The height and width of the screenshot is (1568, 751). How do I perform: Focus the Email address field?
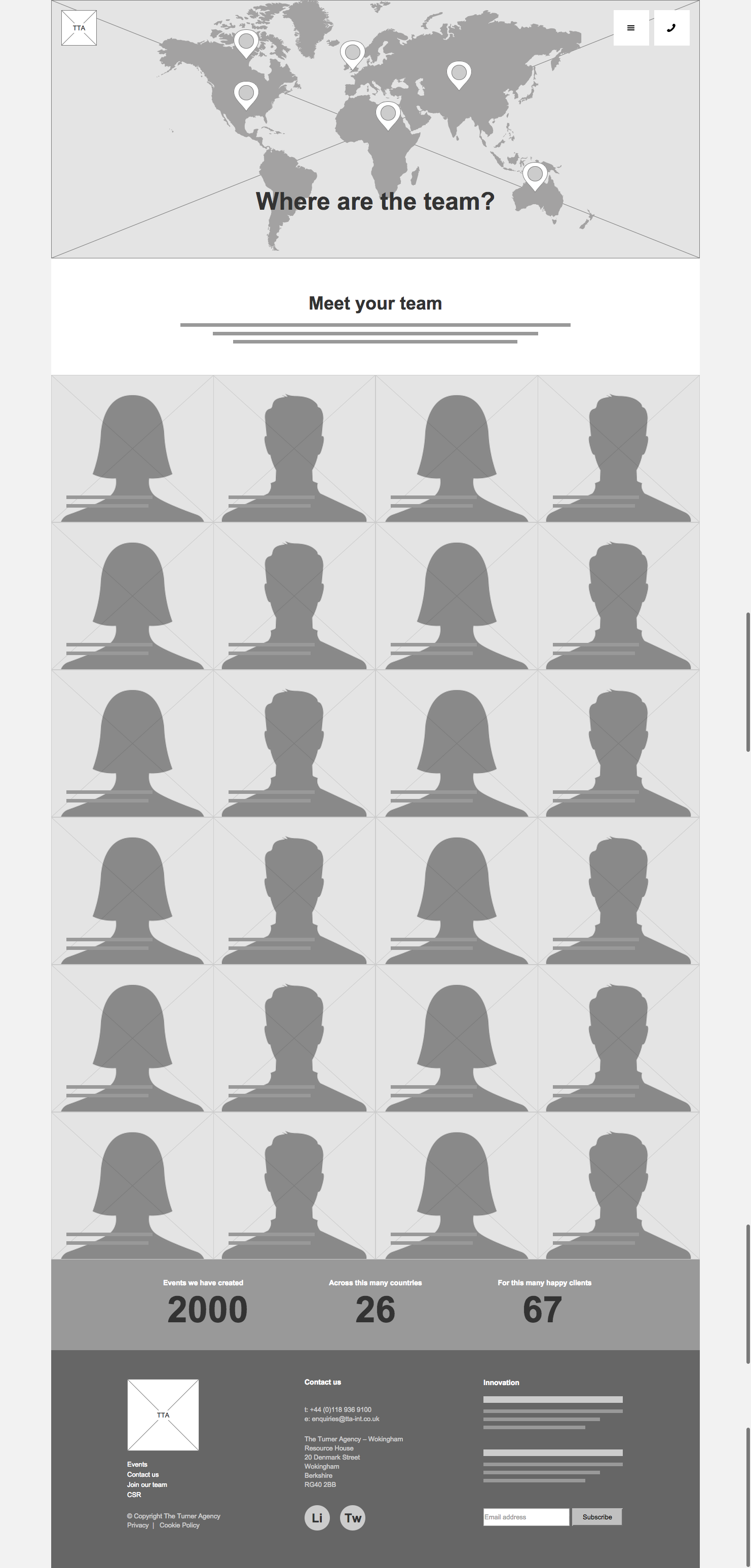coord(525,1516)
